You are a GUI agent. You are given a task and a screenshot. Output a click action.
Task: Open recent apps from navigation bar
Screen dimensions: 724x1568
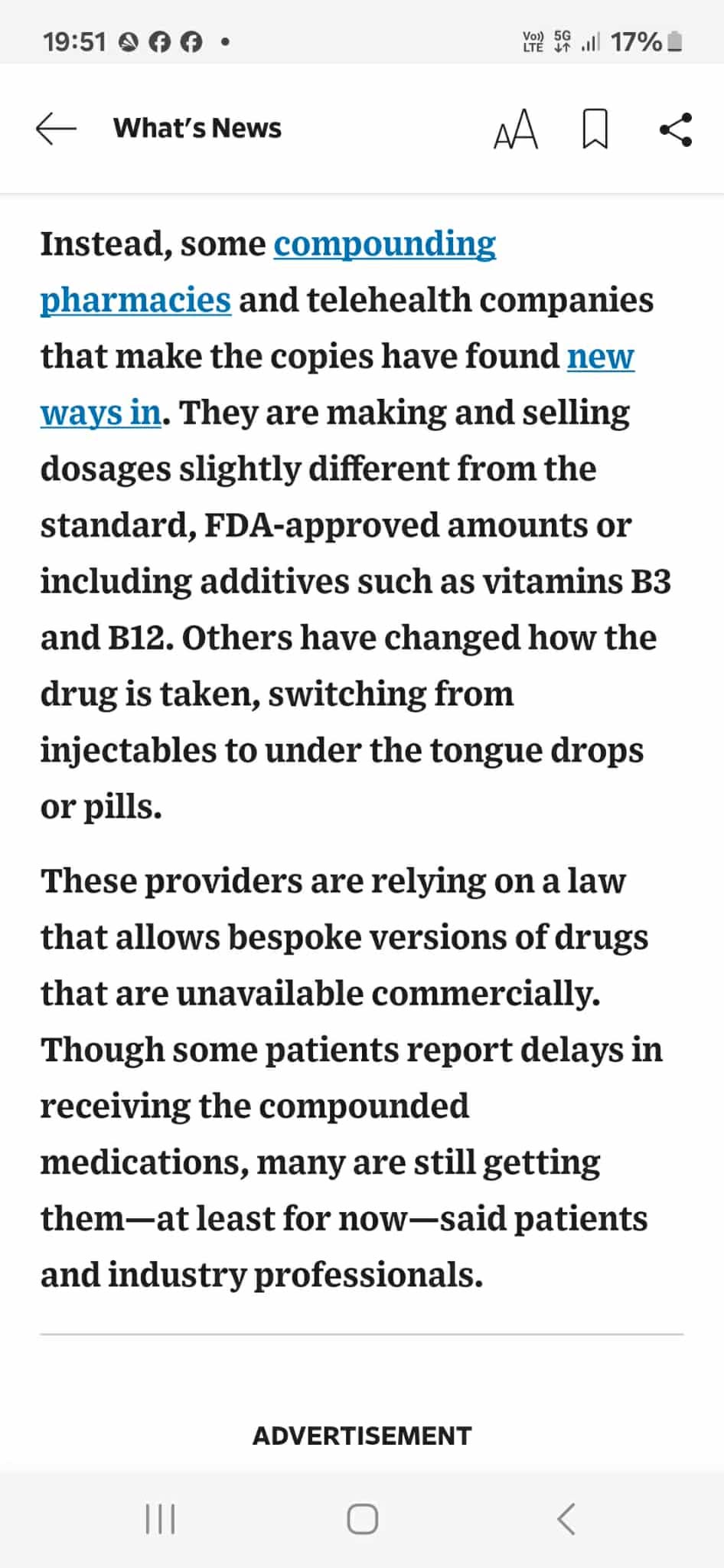tap(161, 1518)
